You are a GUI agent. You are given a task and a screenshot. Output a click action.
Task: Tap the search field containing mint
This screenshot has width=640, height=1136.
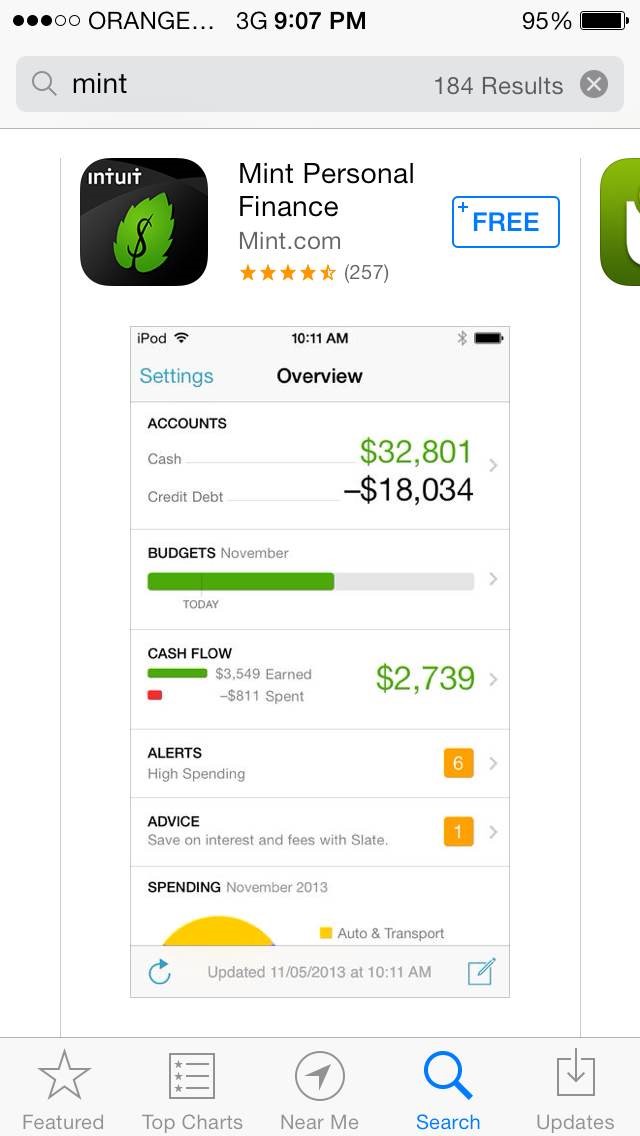[250, 85]
